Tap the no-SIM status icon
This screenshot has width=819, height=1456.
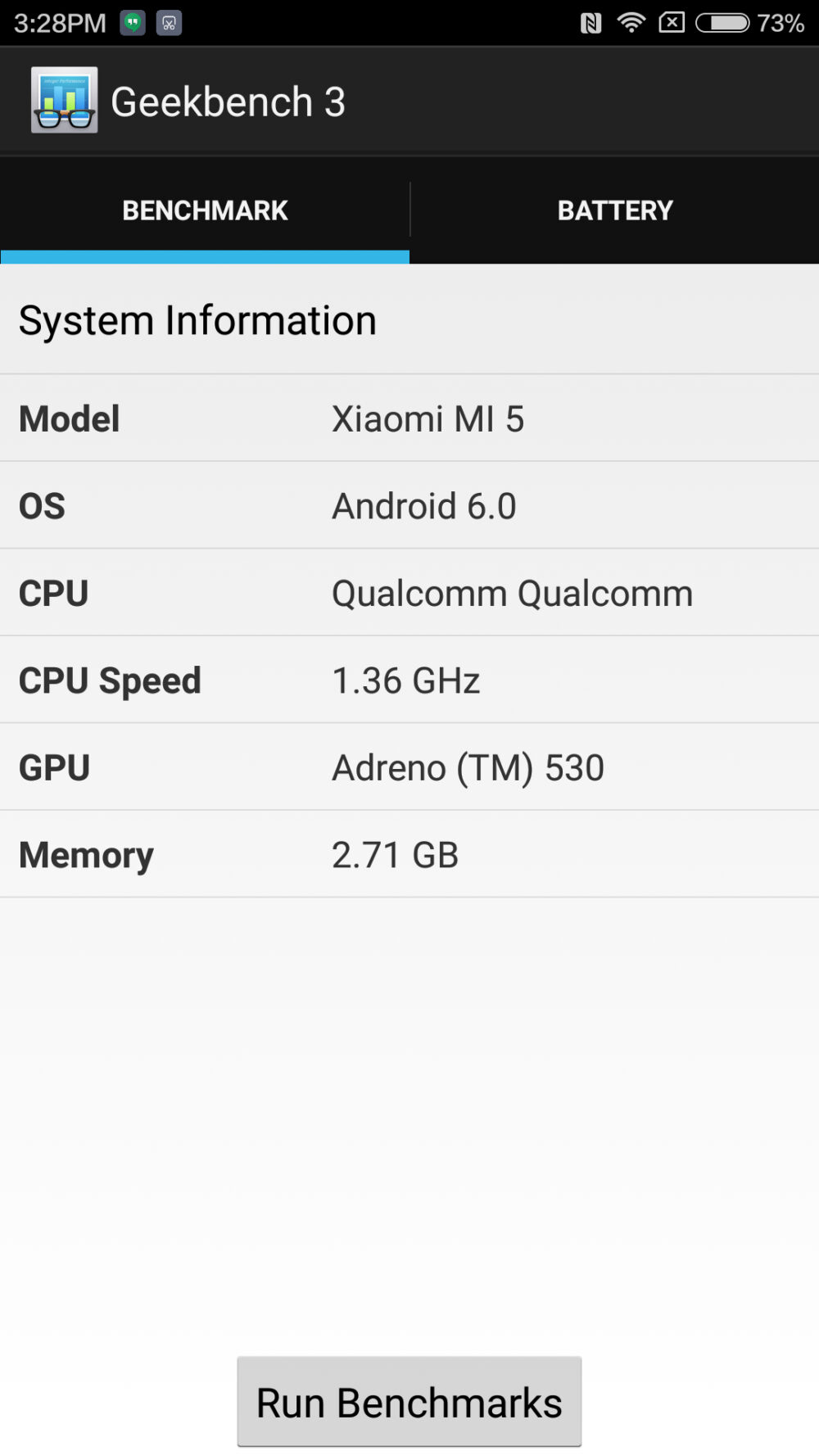[x=673, y=20]
